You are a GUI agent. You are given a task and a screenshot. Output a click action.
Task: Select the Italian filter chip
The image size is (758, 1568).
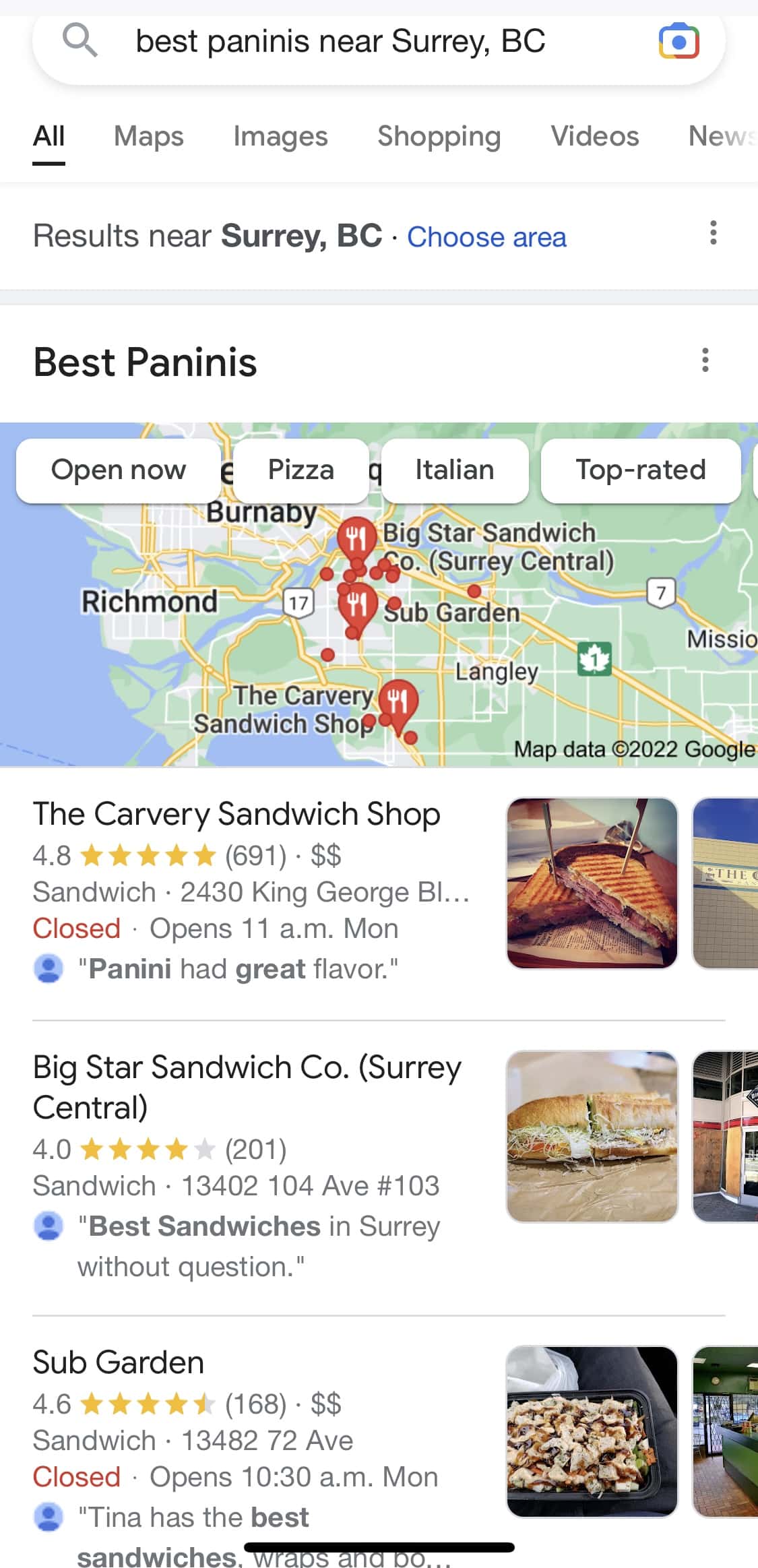pyautogui.click(x=455, y=470)
